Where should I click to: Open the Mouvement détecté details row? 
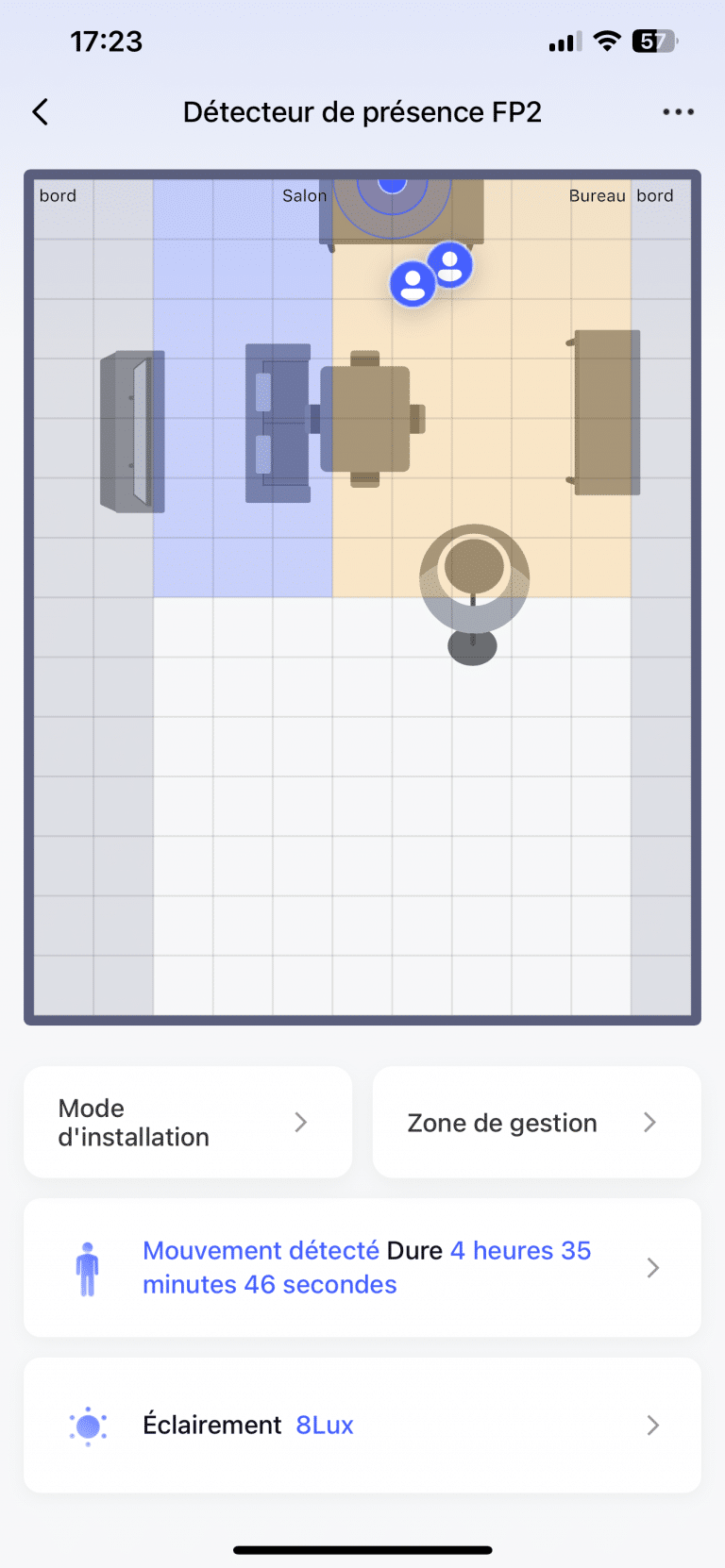362,1267
